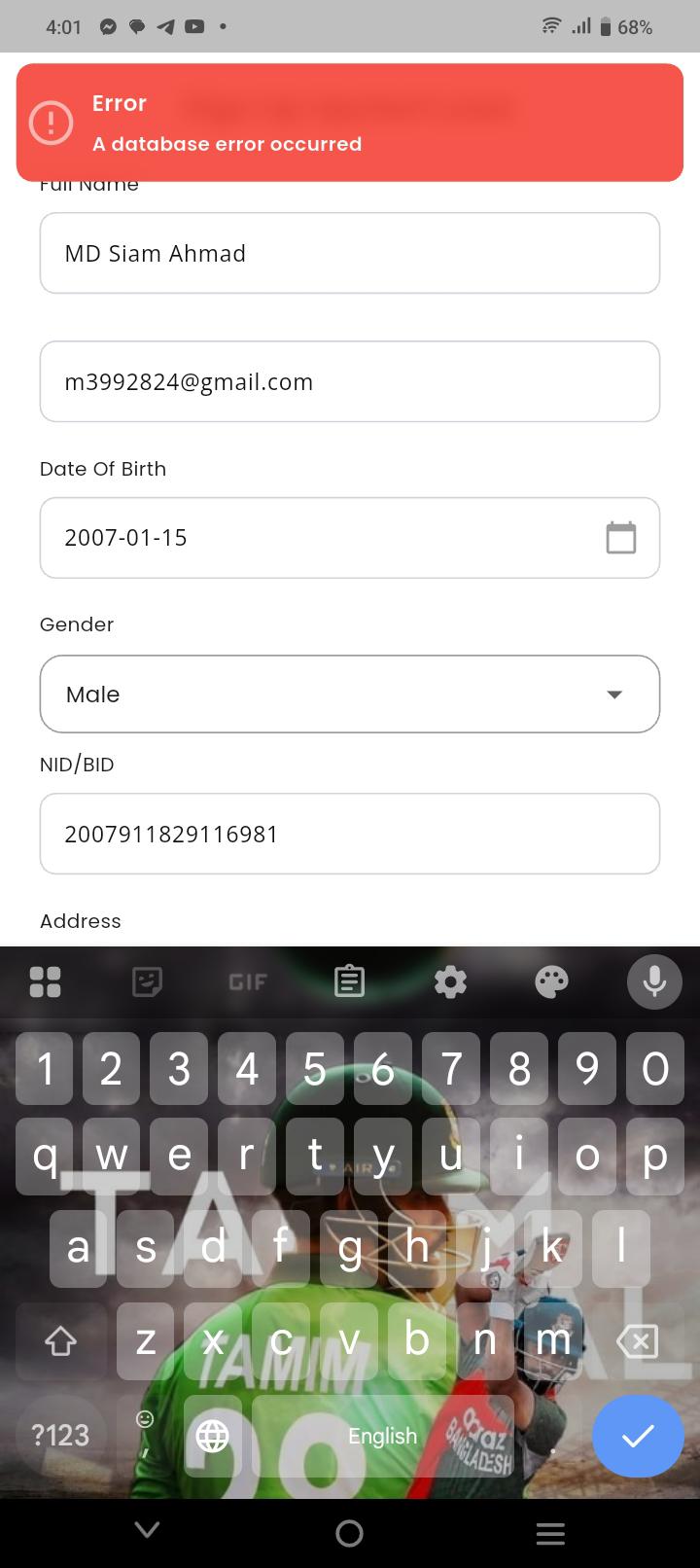This screenshot has height=1568, width=700.
Task: Tap the Full Name field with MD Siam Ahmad
Action: tap(350, 253)
